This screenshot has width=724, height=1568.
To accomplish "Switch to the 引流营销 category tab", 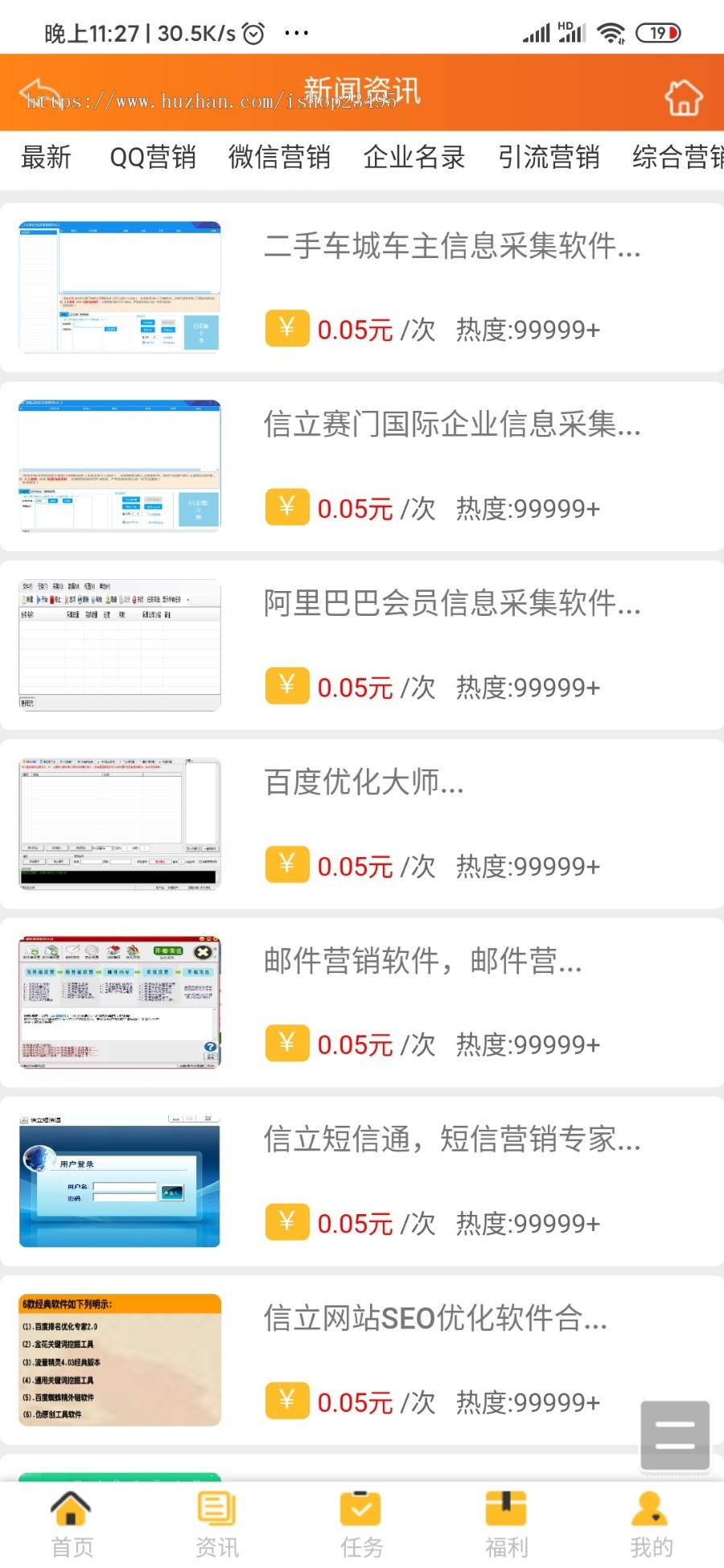I will point(549,158).
